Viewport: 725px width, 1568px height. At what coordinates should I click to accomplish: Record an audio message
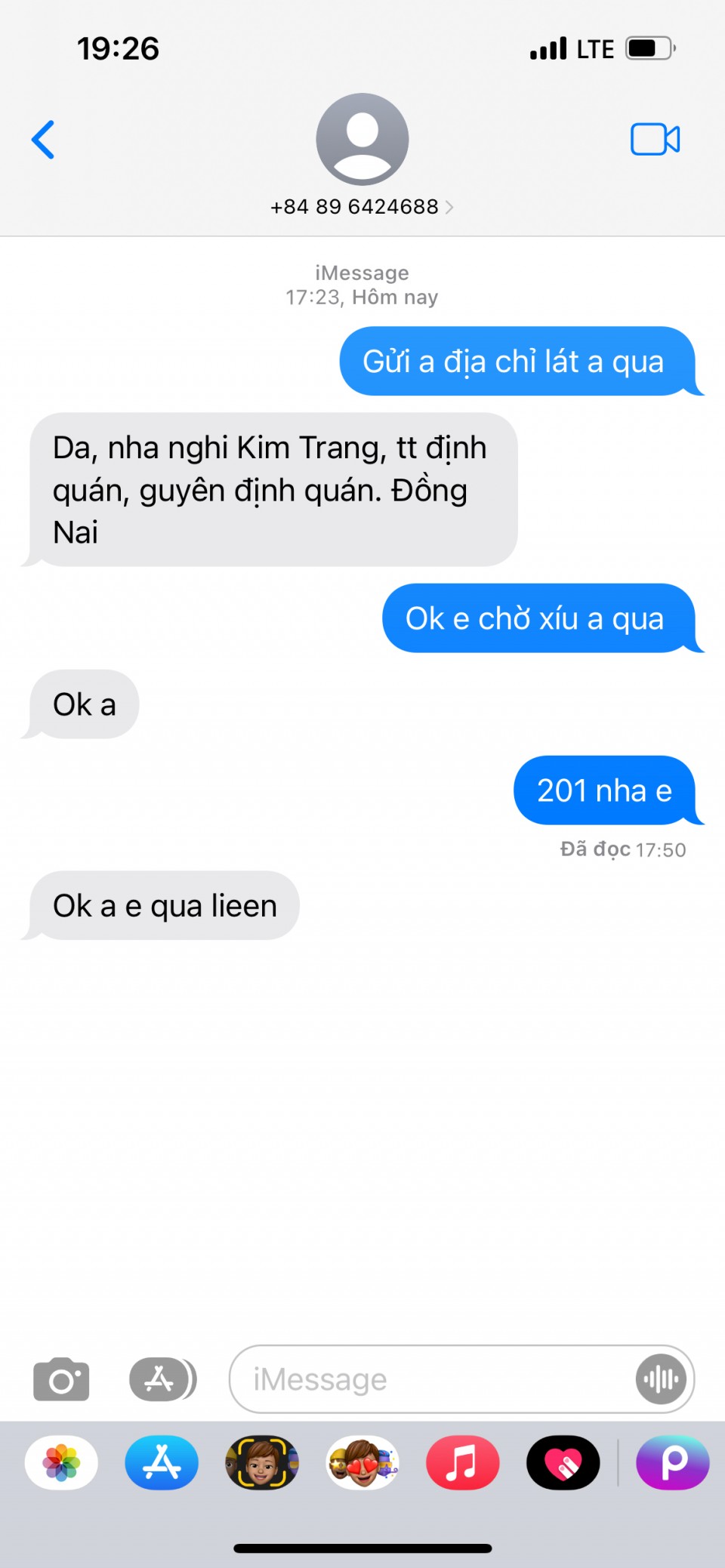coord(661,1379)
